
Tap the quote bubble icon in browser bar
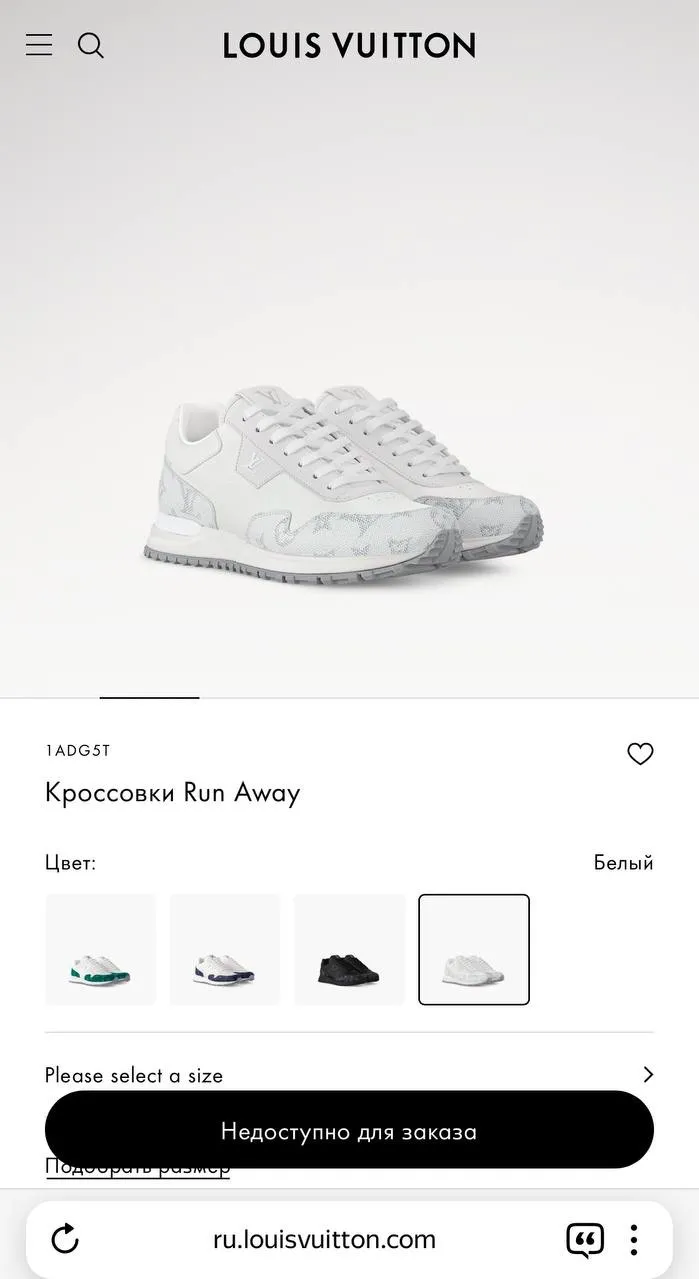585,1240
